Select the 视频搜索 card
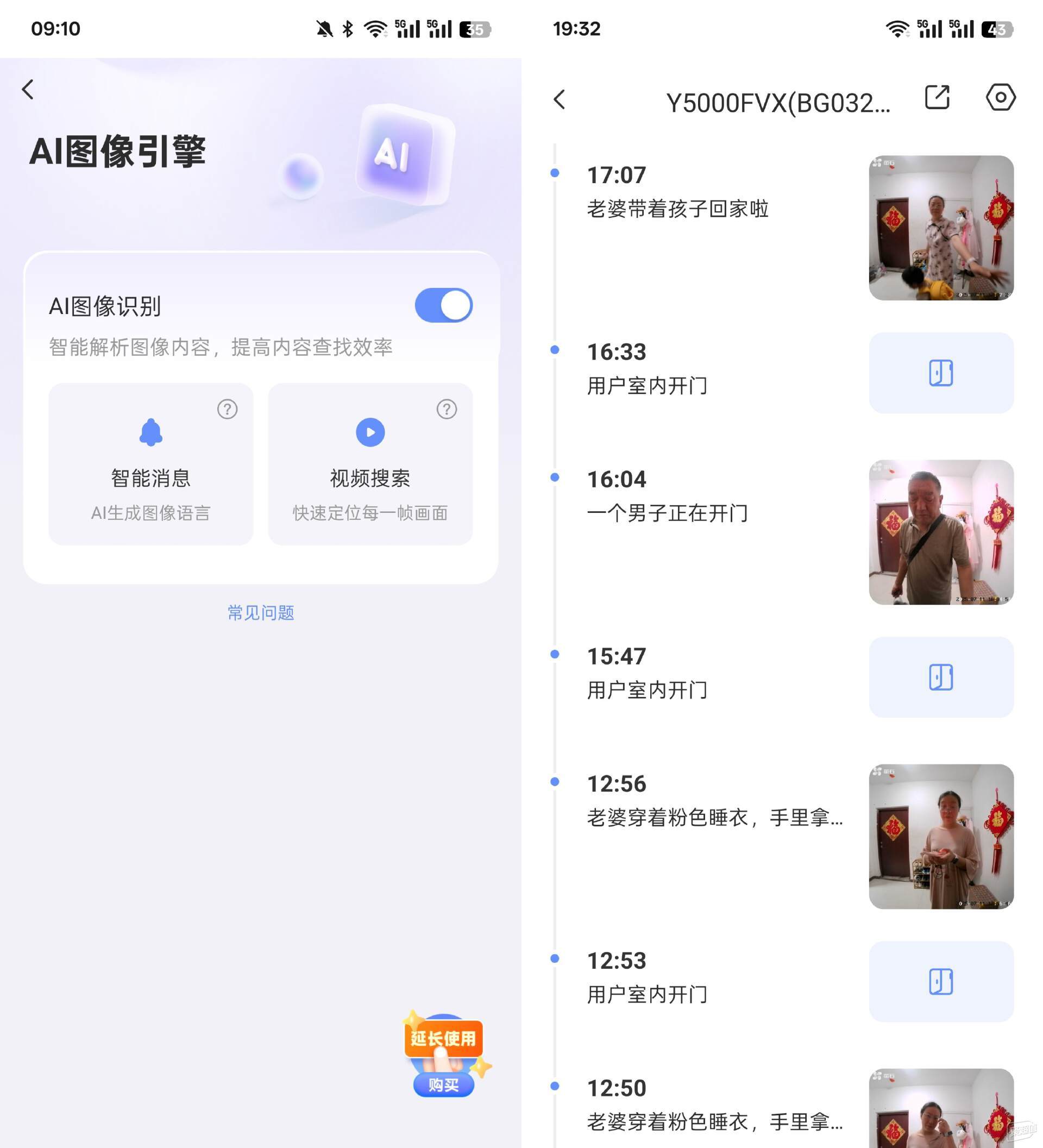Image resolution: width=1043 pixels, height=1148 pixels. [x=370, y=464]
